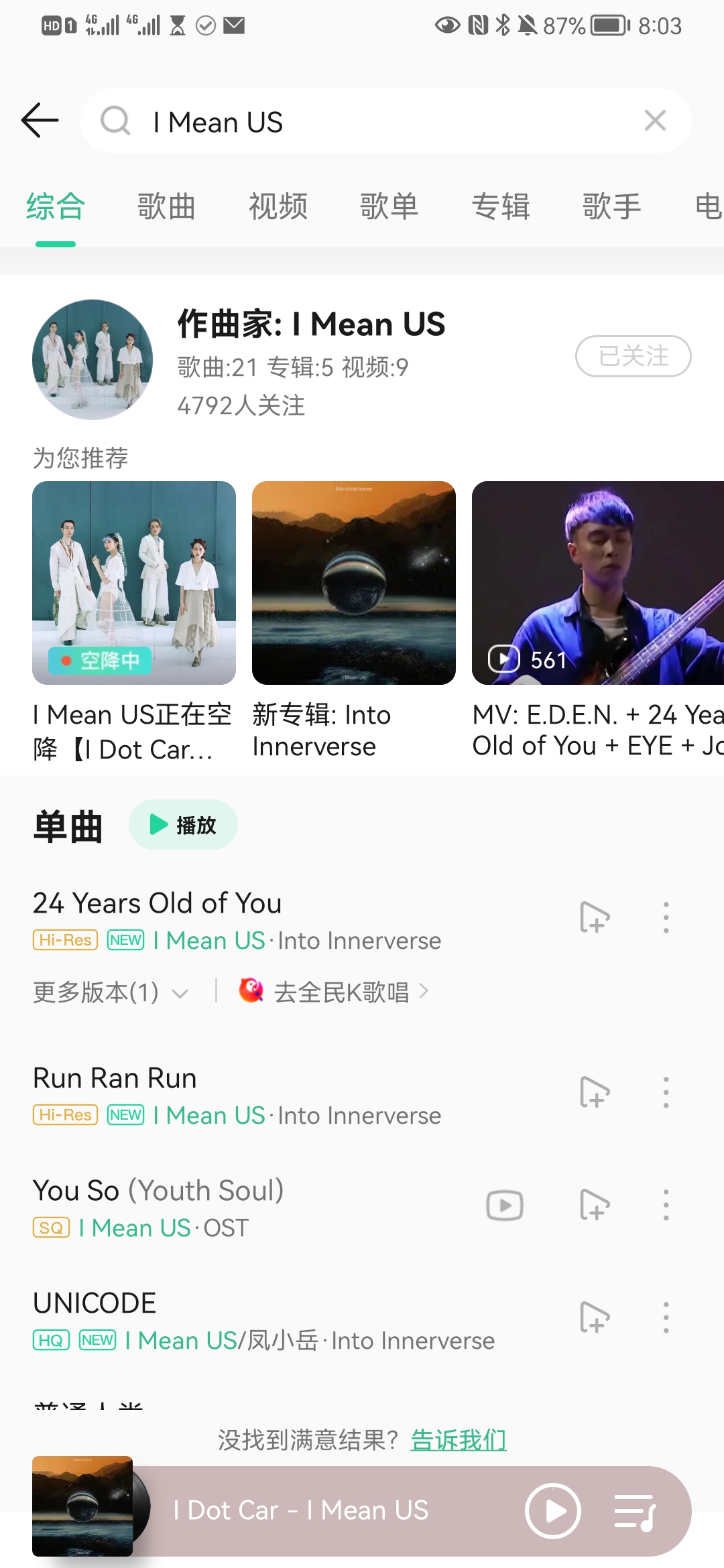
Task: Select the 专辑 tab
Action: (x=500, y=206)
